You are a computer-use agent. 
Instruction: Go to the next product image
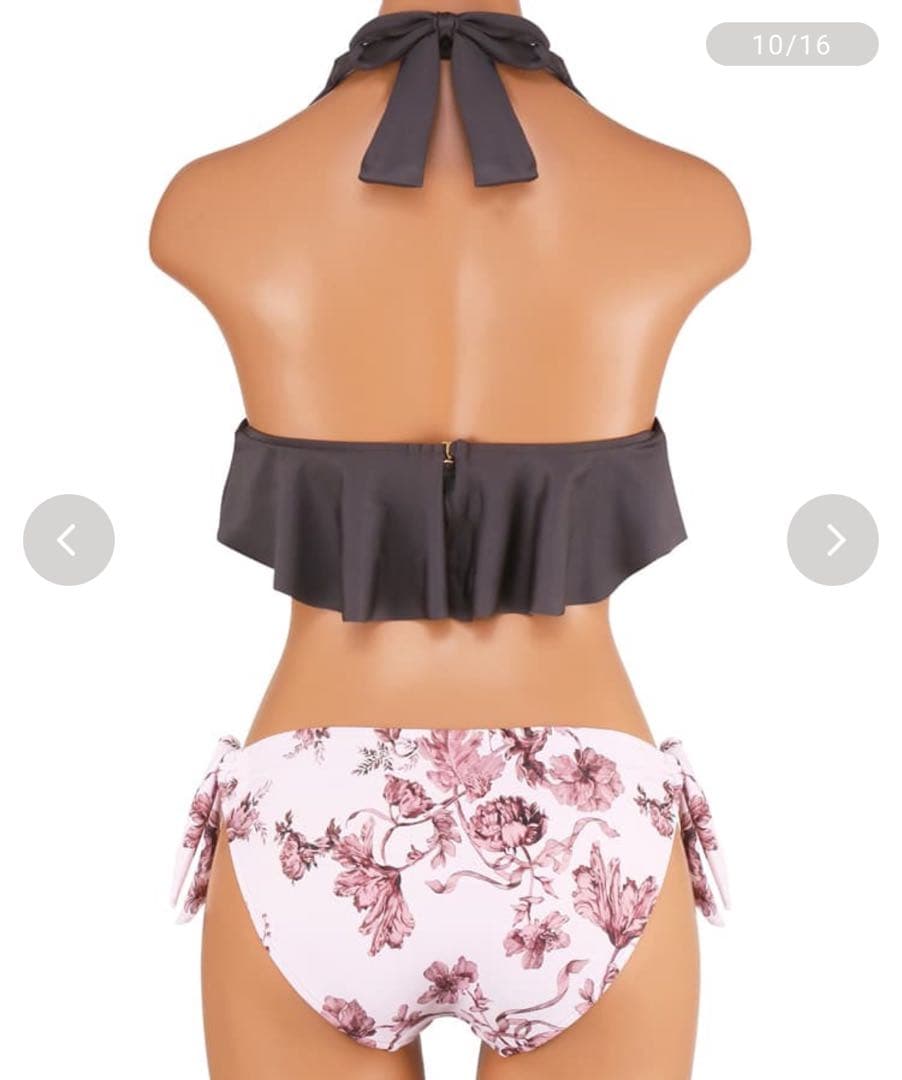832,540
